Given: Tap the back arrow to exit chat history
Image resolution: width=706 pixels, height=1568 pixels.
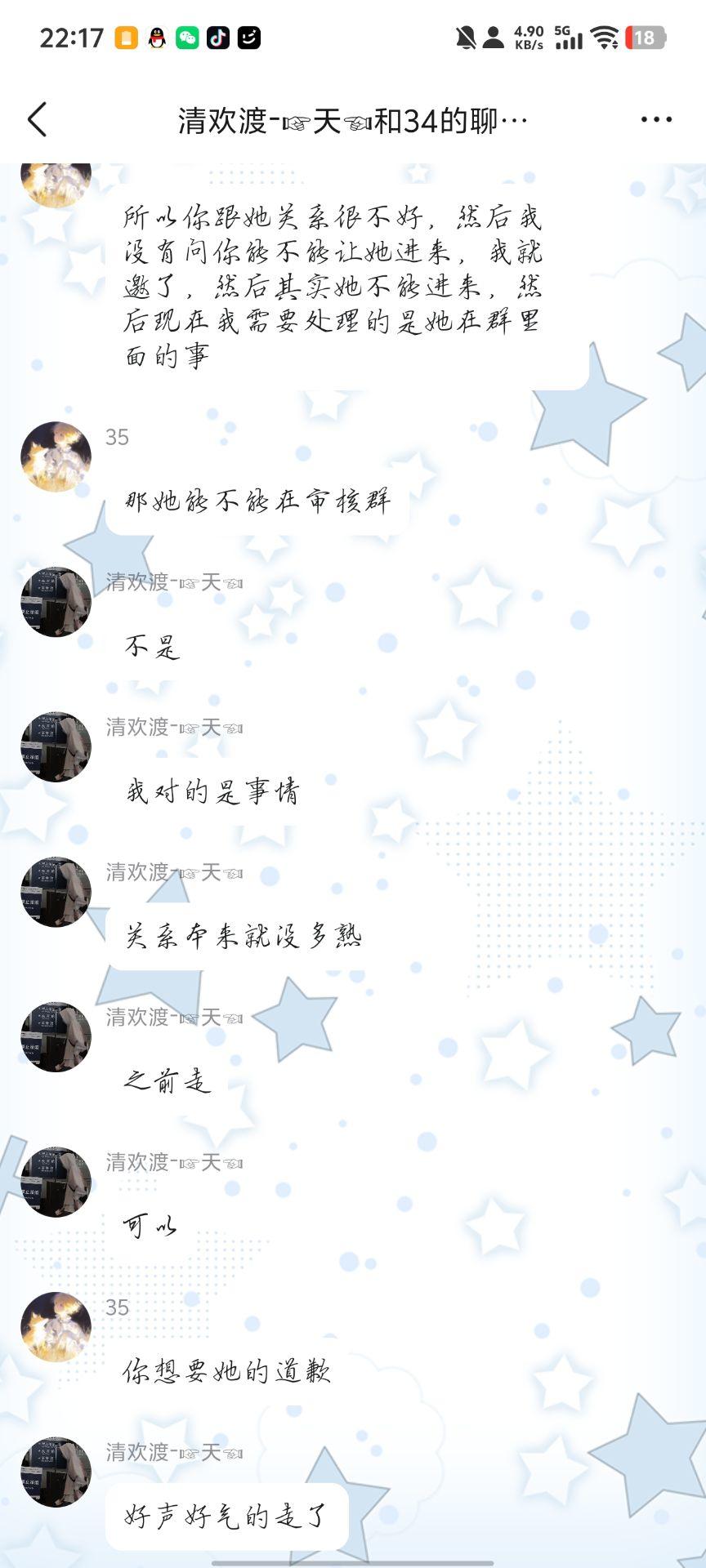Looking at the screenshot, I should [x=36, y=119].
